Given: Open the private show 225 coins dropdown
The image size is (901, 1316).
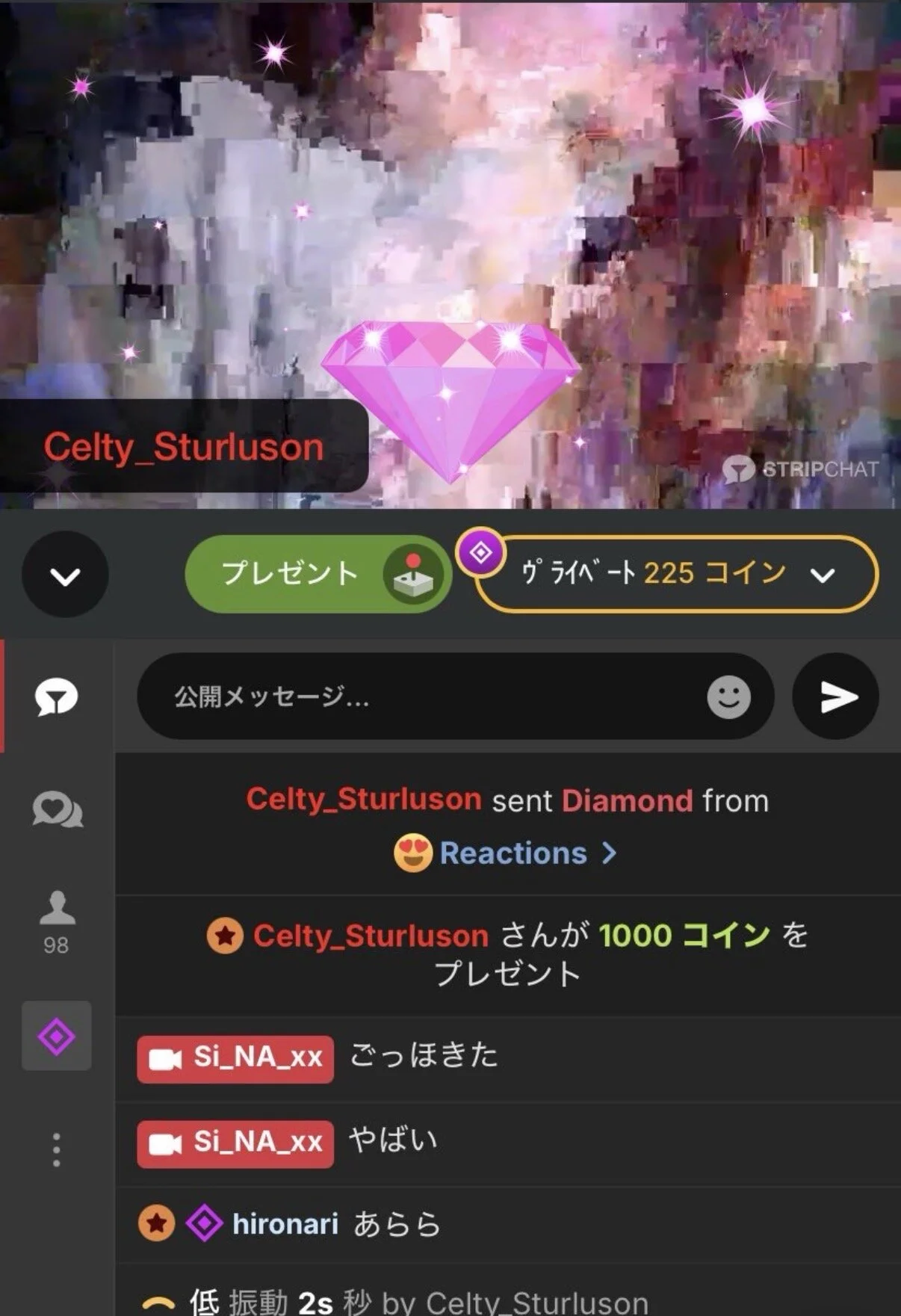Looking at the screenshot, I should [x=676, y=574].
